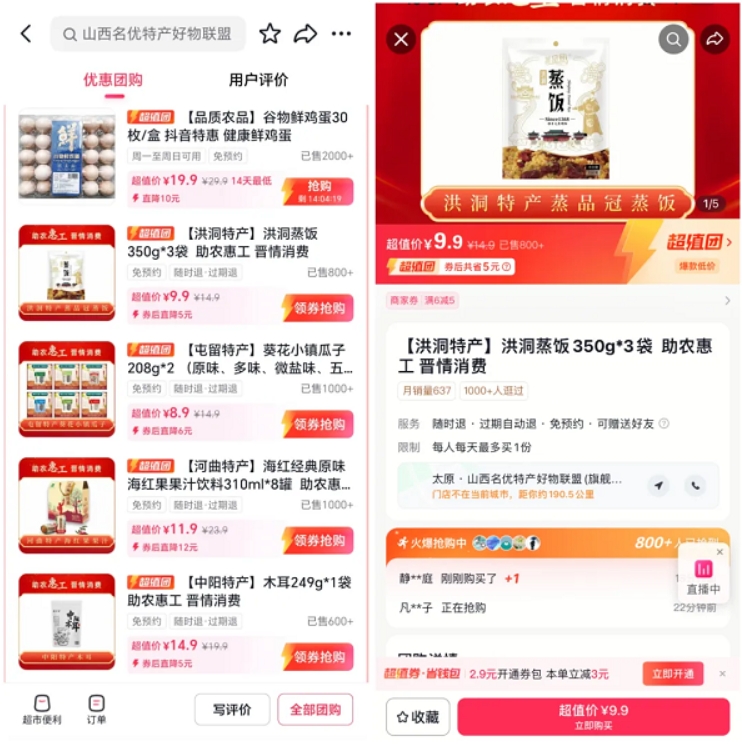Tap the 写评价 button
The height and width of the screenshot is (746, 742).
pyautogui.click(x=232, y=710)
